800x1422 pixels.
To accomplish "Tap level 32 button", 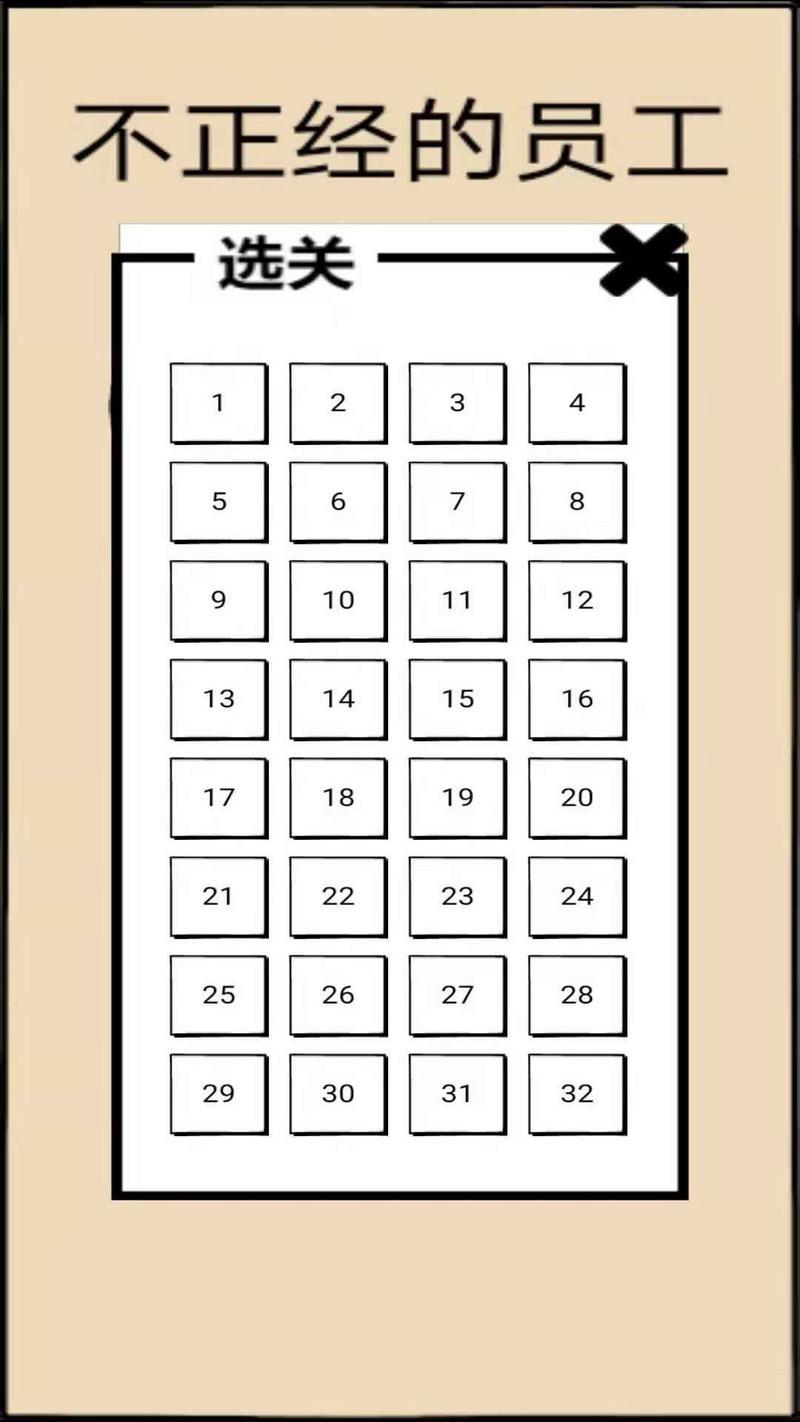I will (577, 1094).
